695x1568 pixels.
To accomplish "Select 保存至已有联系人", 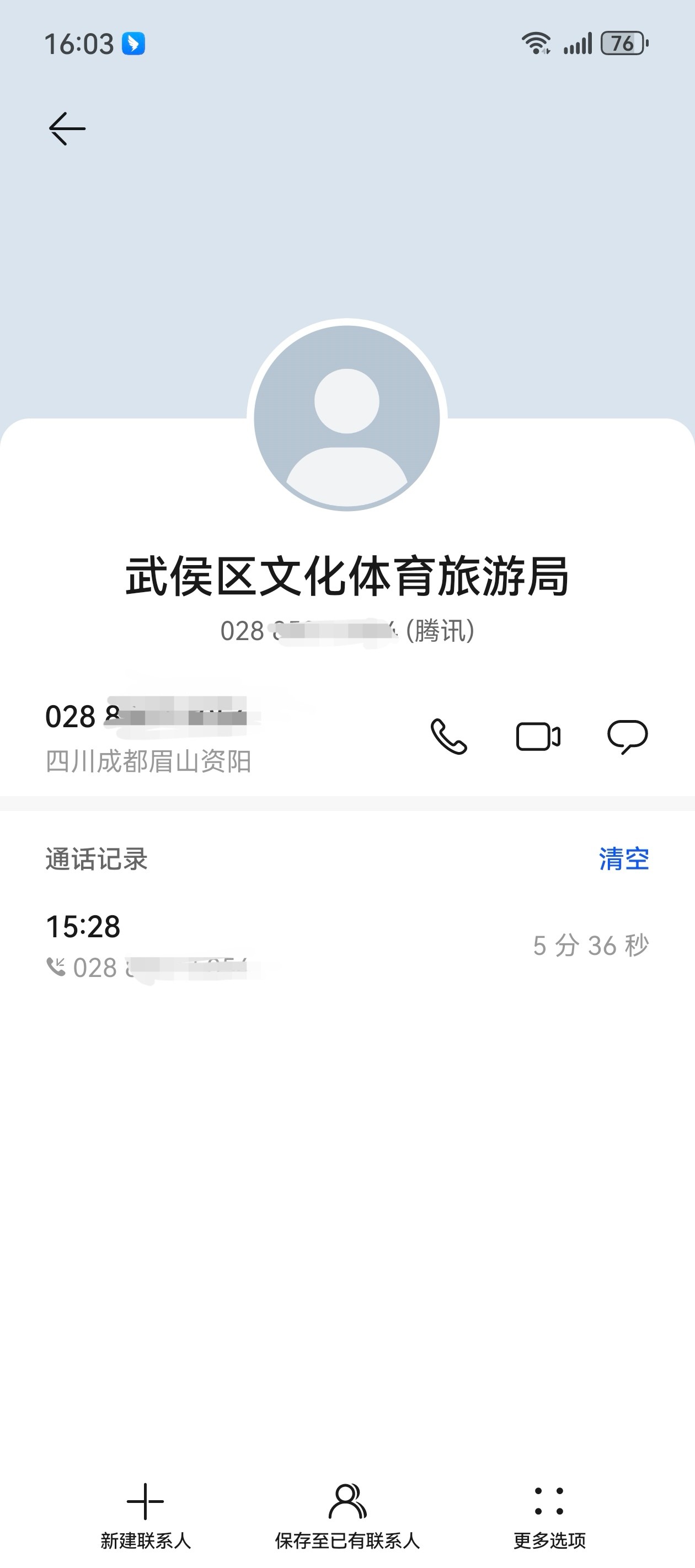I will pos(347,1515).
